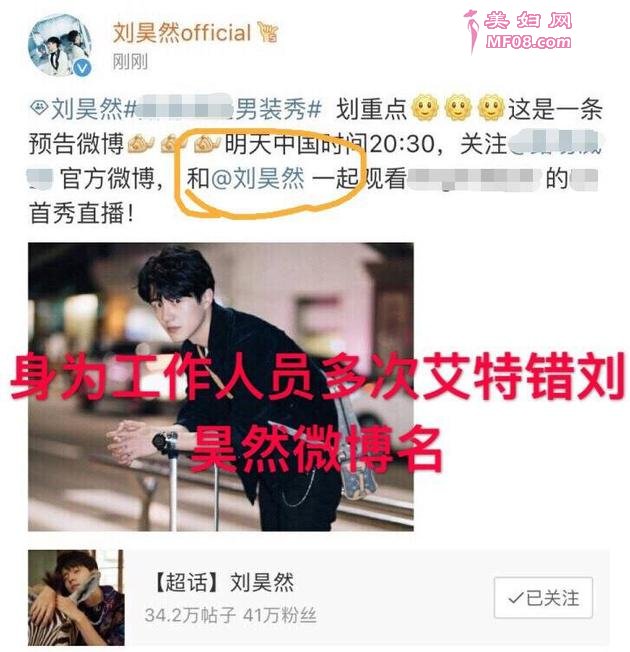Viewport: 630px width, 652px height.
Task: Open the 刘昊然official username
Action: (x=180, y=33)
